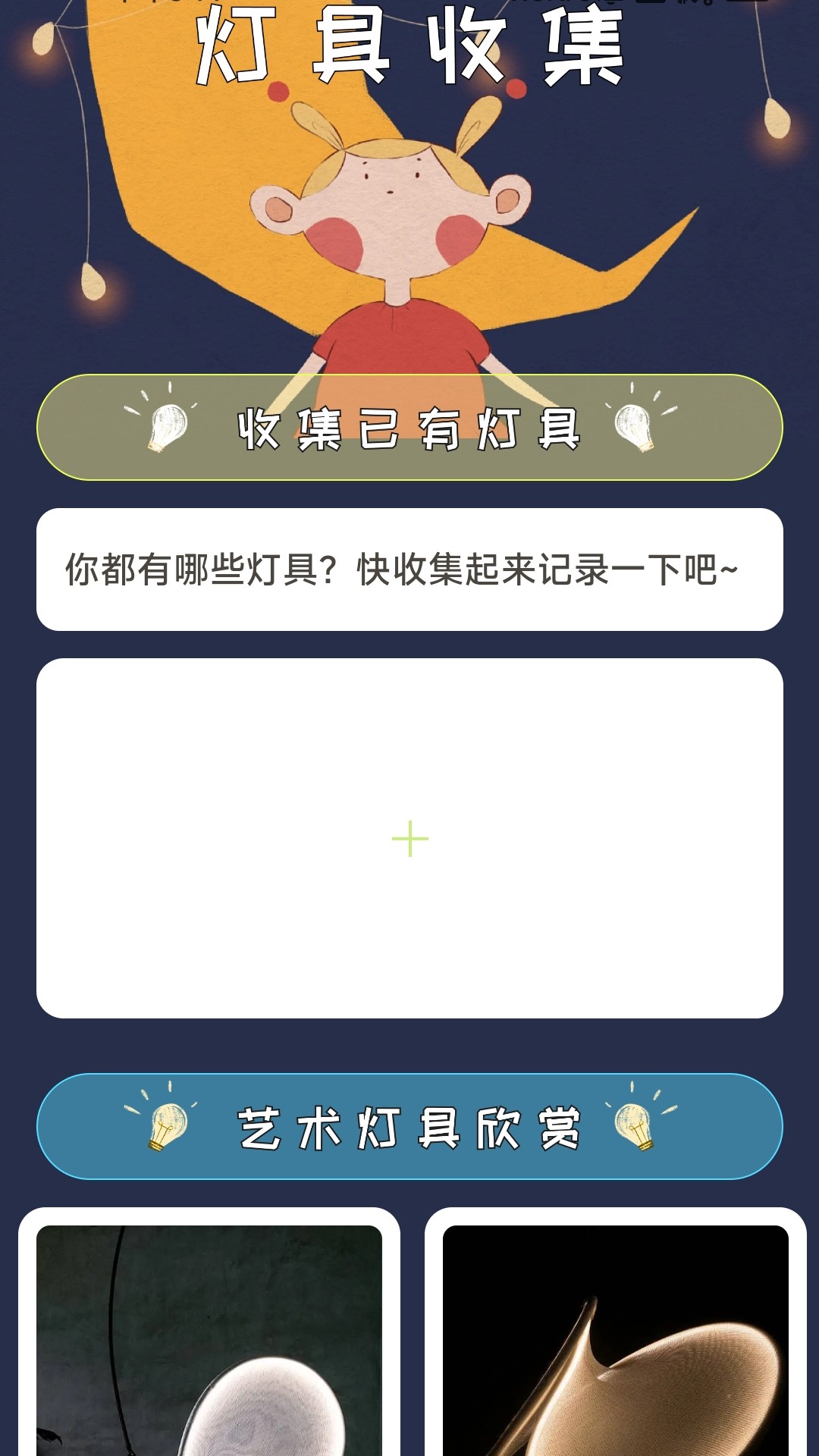The height and width of the screenshot is (1456, 819).
Task: Expand the lamp collection area via plus
Action: (x=409, y=839)
